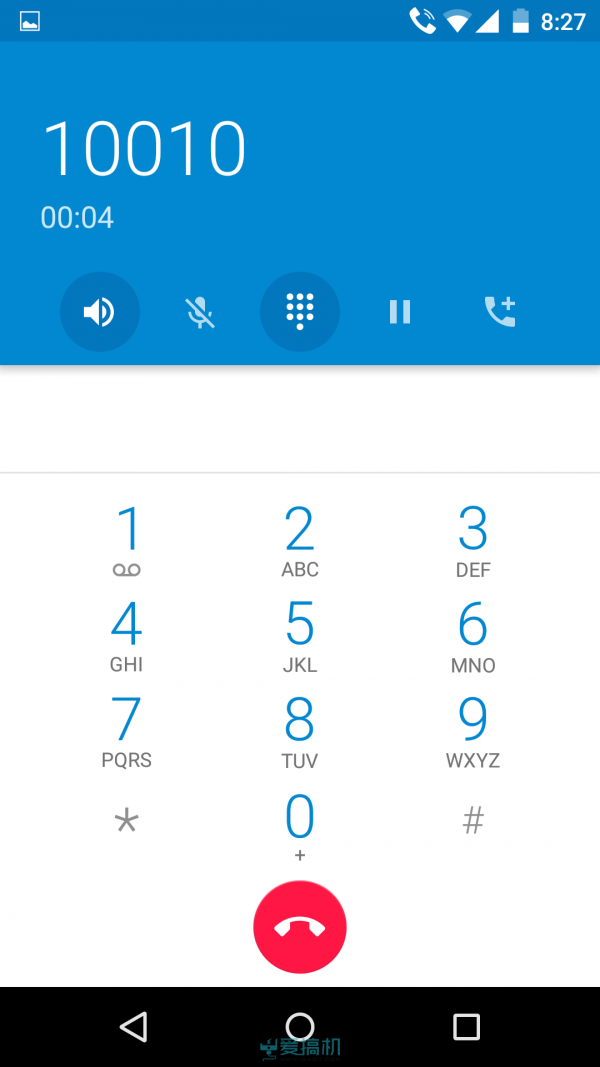Tap the 9 WXYZ key

click(x=473, y=731)
